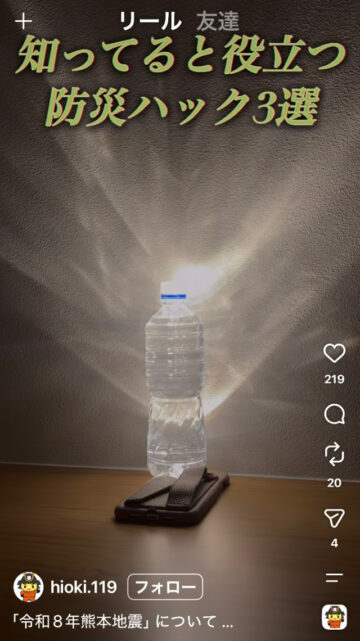Viewport: 360px width, 641px height.
Task: Open the audio thumbnail for this reel
Action: [x=334, y=617]
